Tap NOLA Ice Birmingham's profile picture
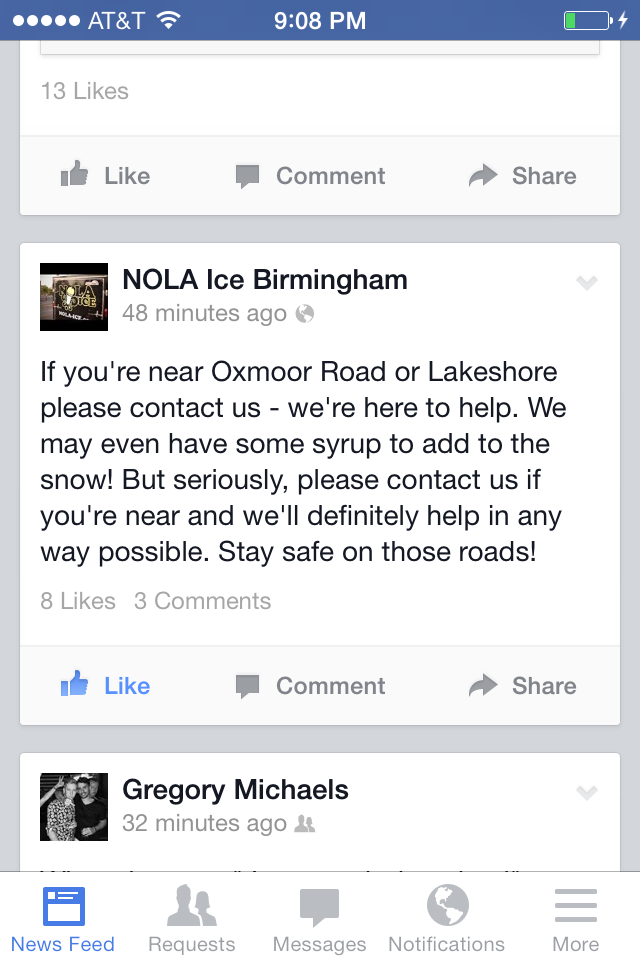 [74, 297]
